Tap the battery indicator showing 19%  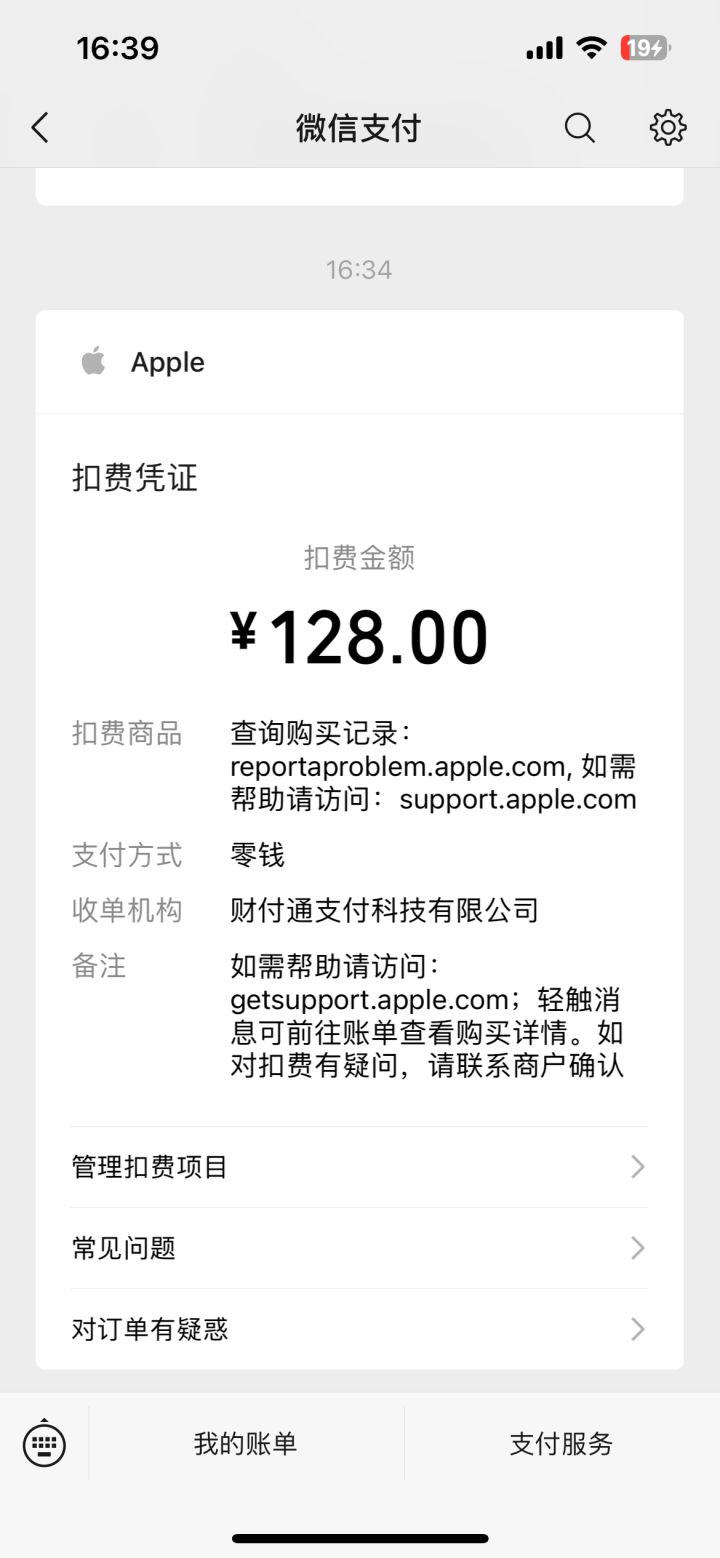pyautogui.click(x=646, y=46)
